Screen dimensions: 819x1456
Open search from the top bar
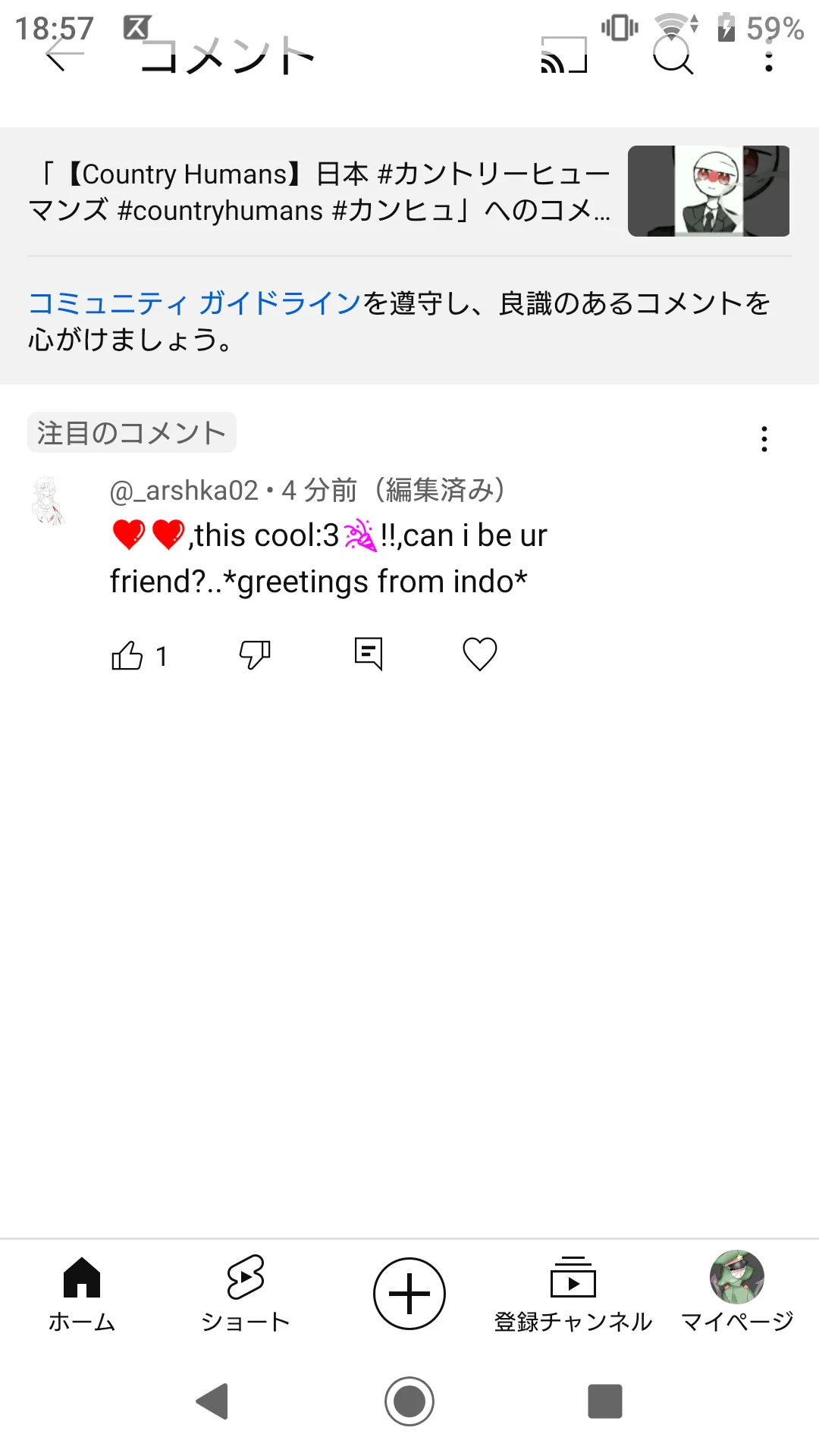click(x=673, y=55)
